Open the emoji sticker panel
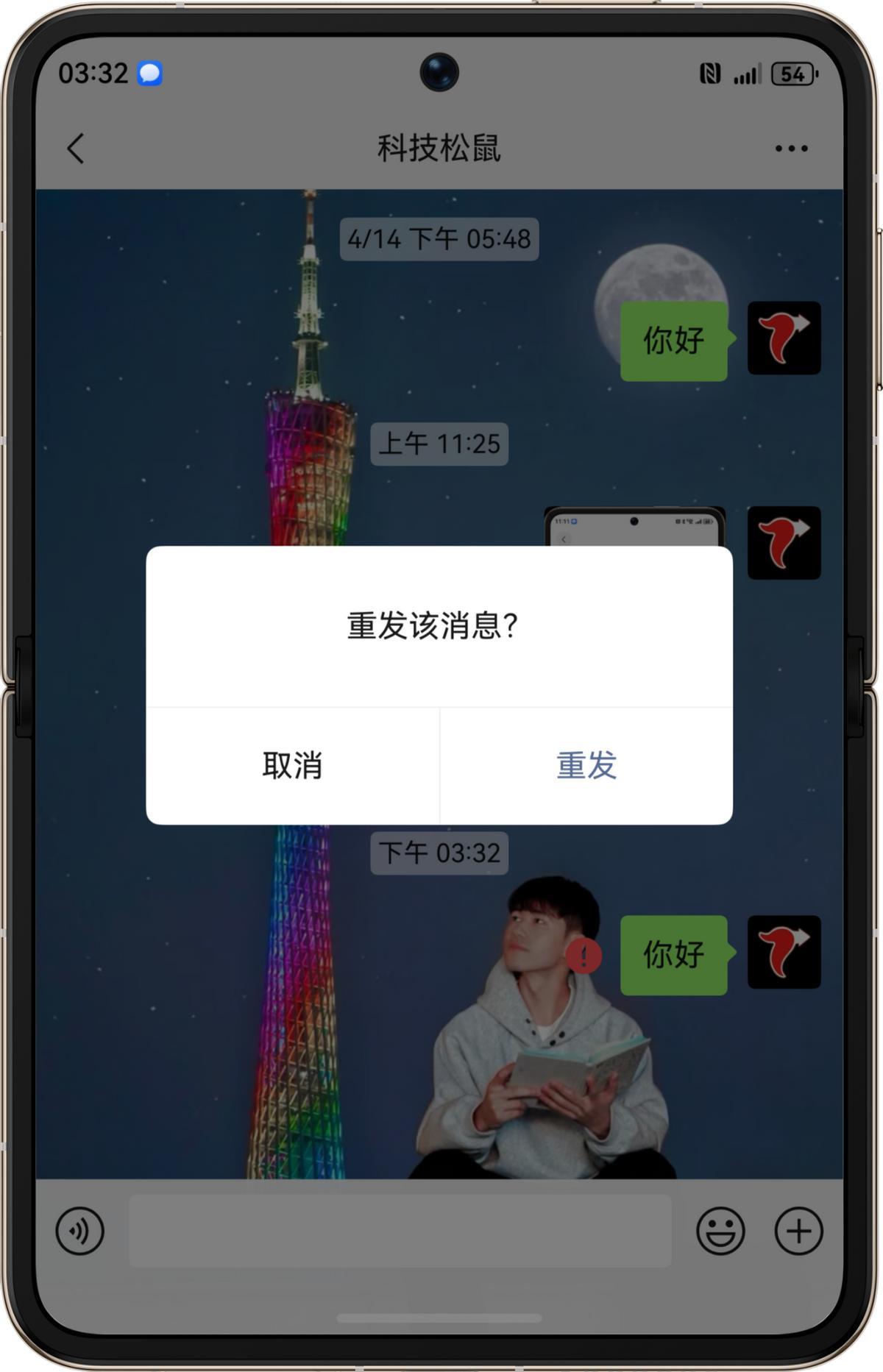883x1372 pixels. [720, 1231]
